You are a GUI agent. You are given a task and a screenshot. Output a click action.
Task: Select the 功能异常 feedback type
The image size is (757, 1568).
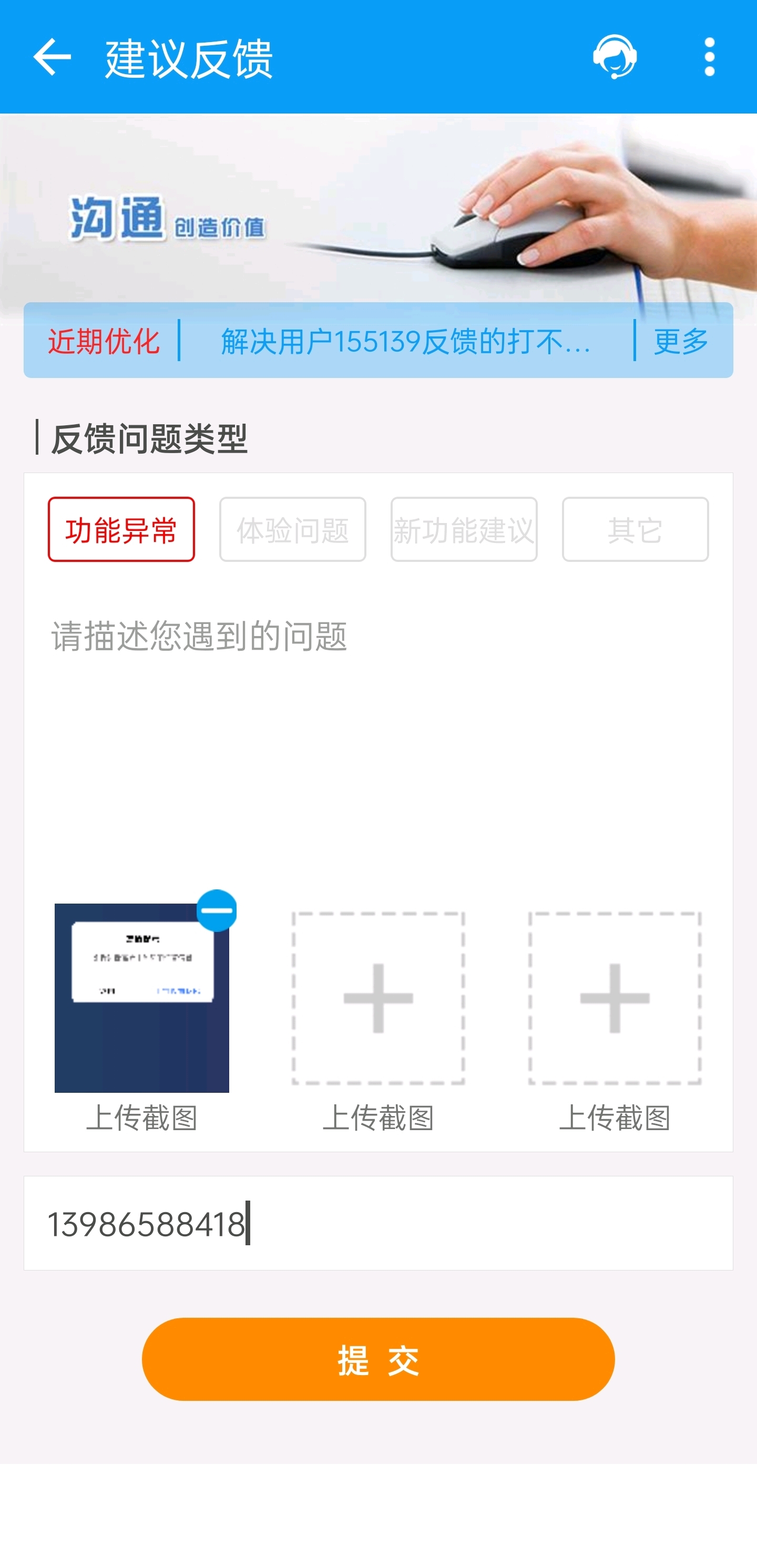pyautogui.click(x=121, y=529)
